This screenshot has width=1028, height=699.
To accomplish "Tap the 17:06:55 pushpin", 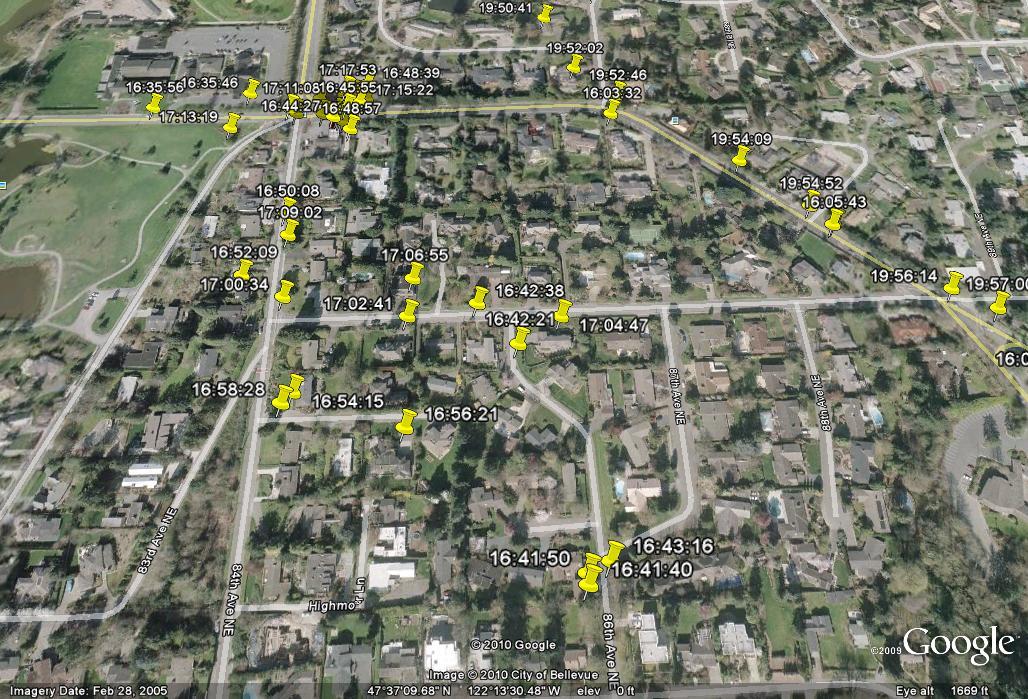I will click(x=414, y=273).
